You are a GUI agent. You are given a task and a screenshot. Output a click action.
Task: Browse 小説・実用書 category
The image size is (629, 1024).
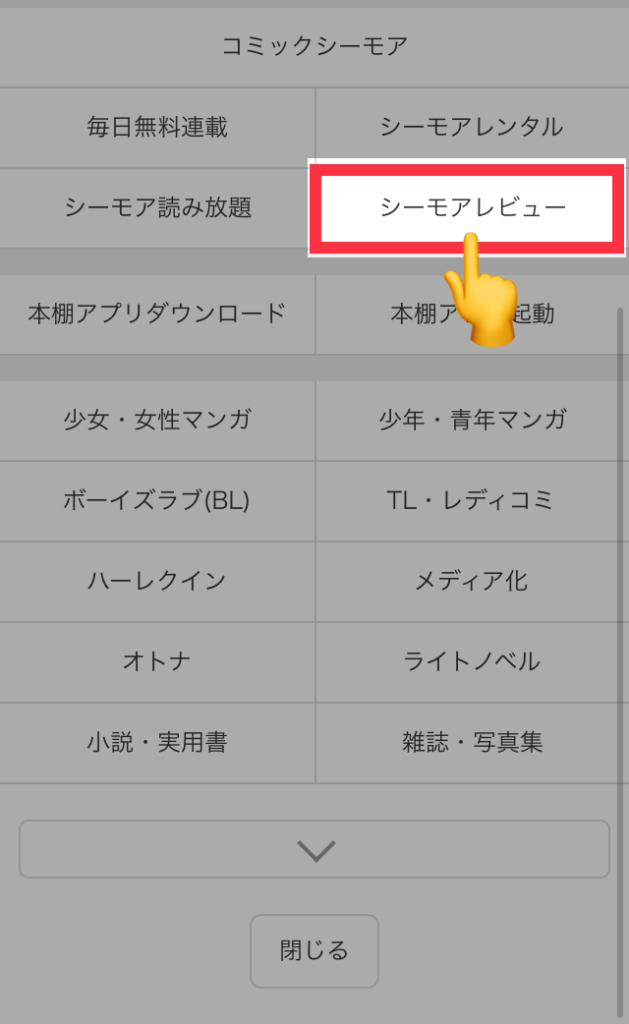[x=157, y=743]
